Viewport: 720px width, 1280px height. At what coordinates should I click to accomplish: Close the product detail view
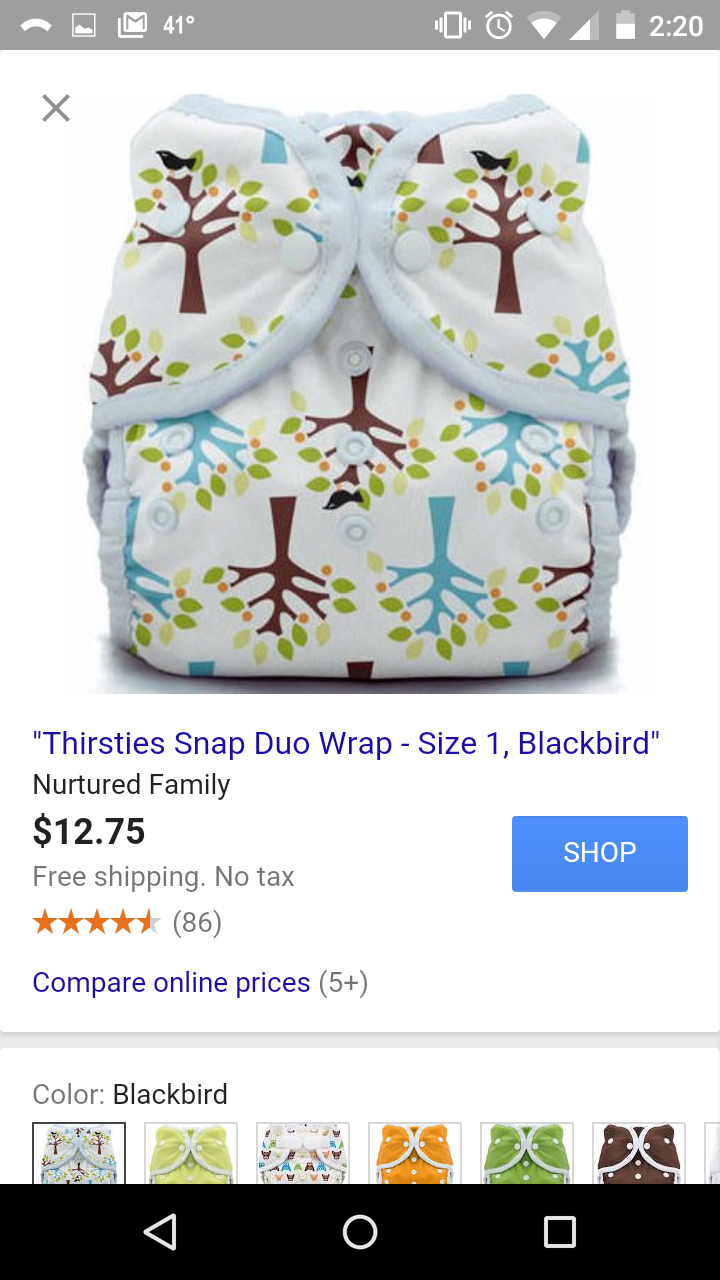56,108
